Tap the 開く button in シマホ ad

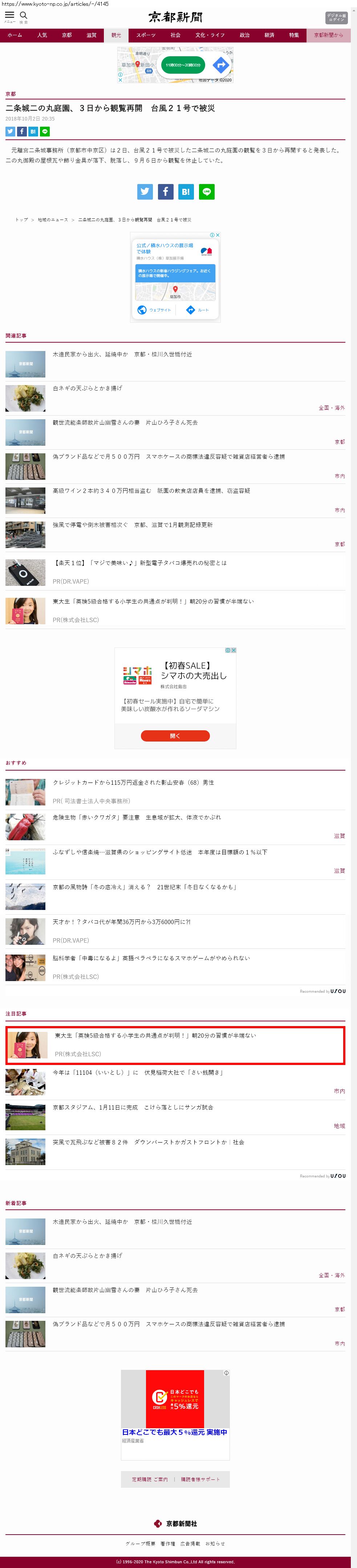point(175,736)
